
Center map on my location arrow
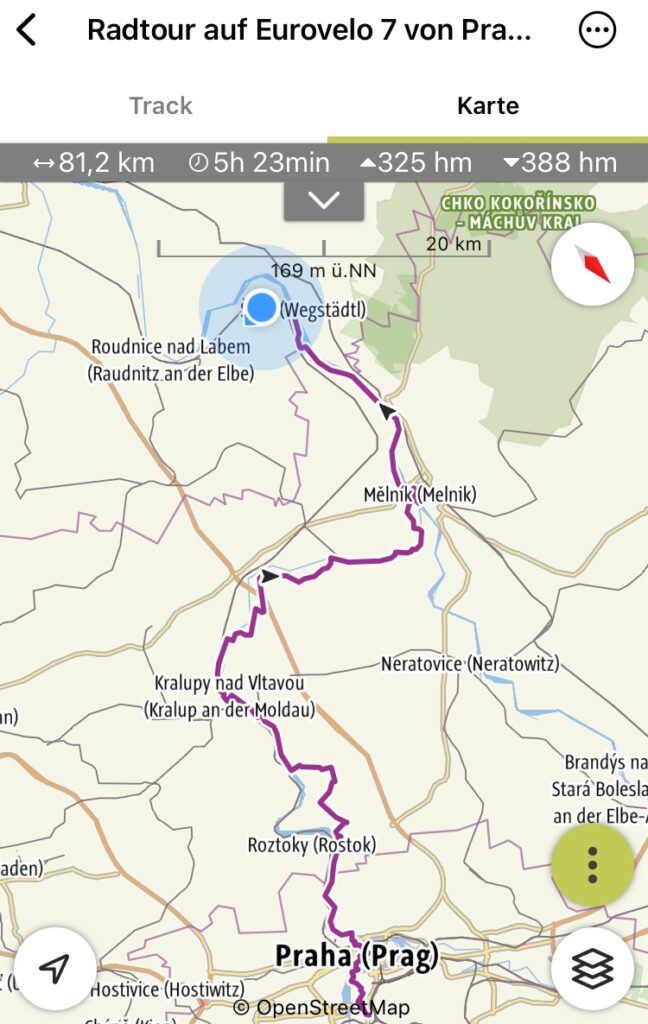56,968
